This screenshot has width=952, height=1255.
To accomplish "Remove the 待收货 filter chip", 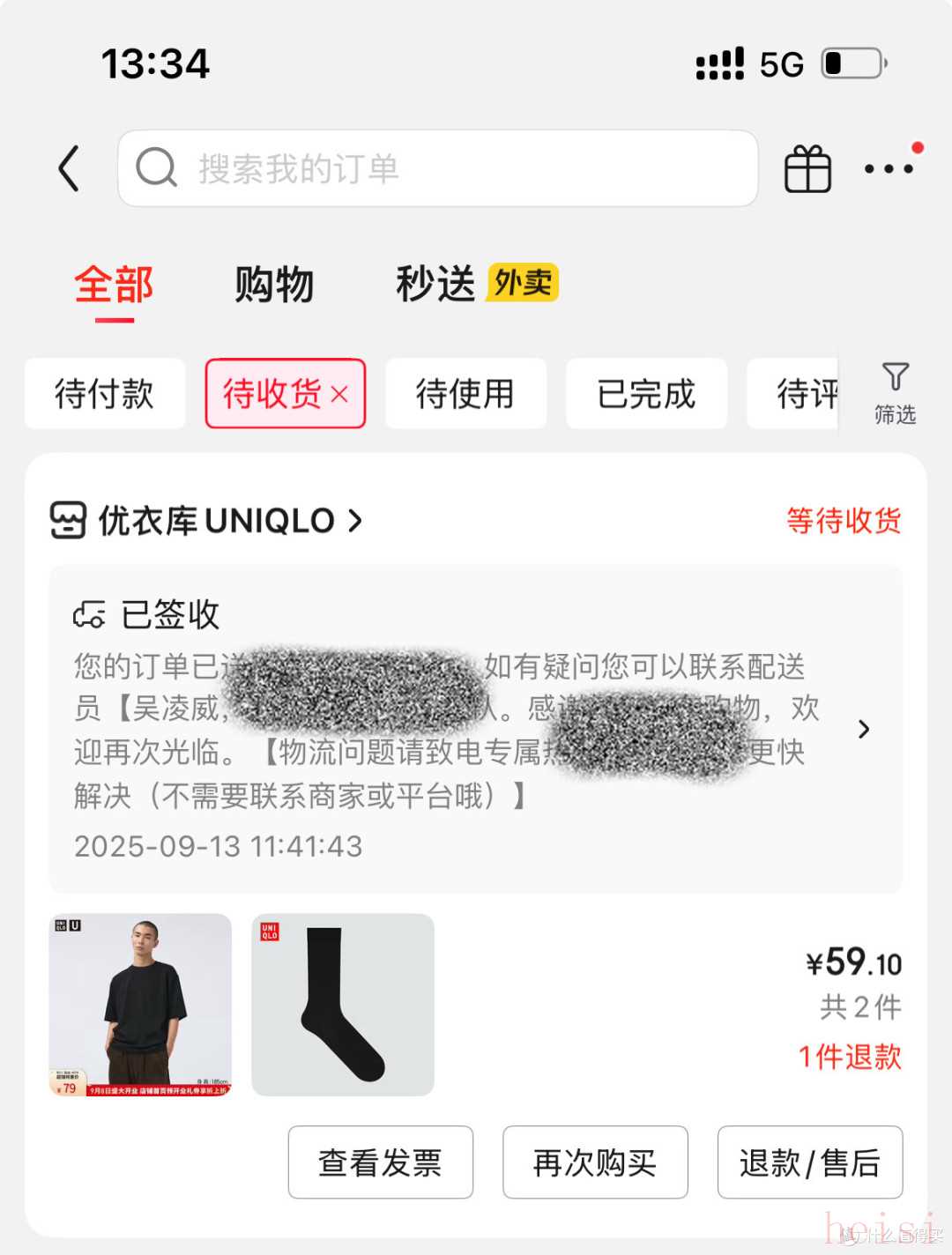I will point(340,395).
